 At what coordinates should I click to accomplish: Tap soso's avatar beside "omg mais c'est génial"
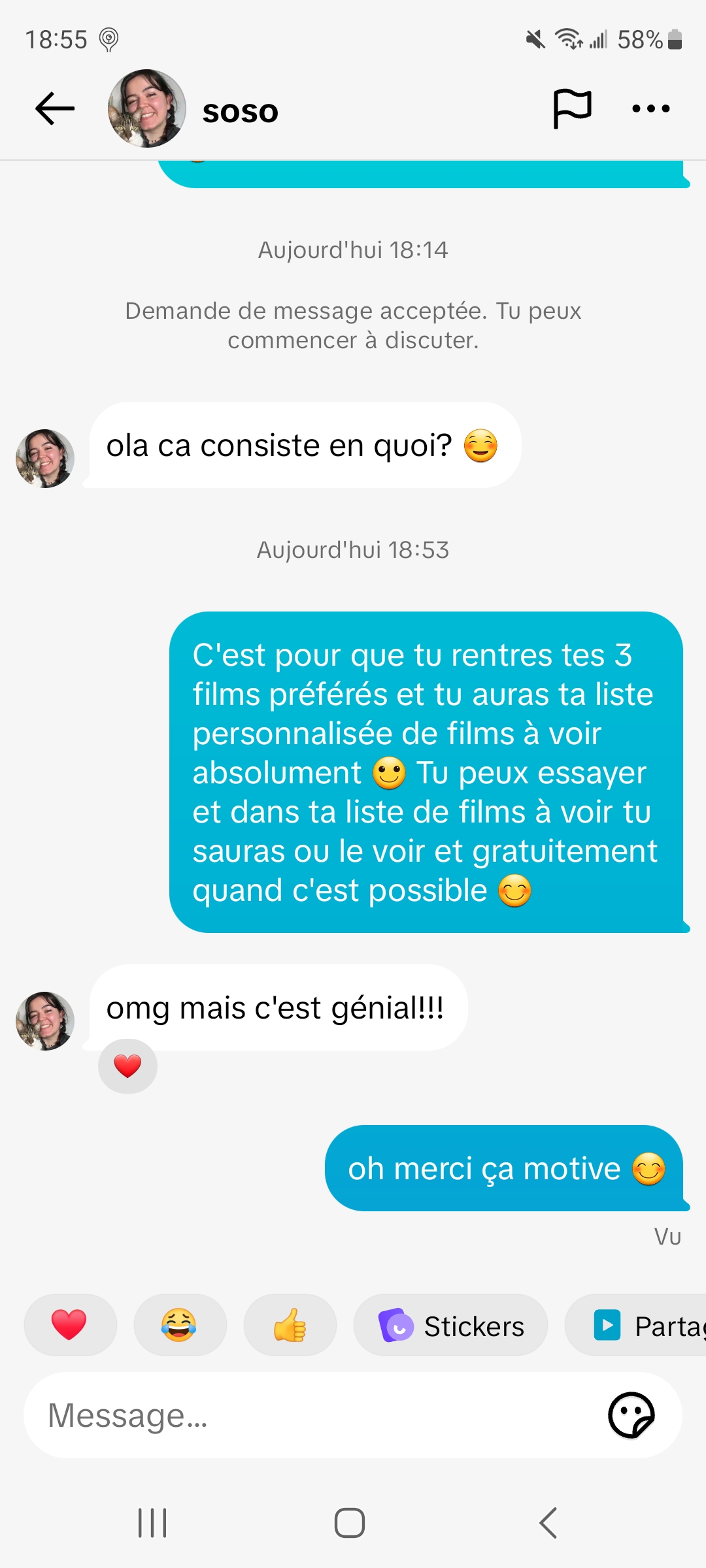point(45,1021)
